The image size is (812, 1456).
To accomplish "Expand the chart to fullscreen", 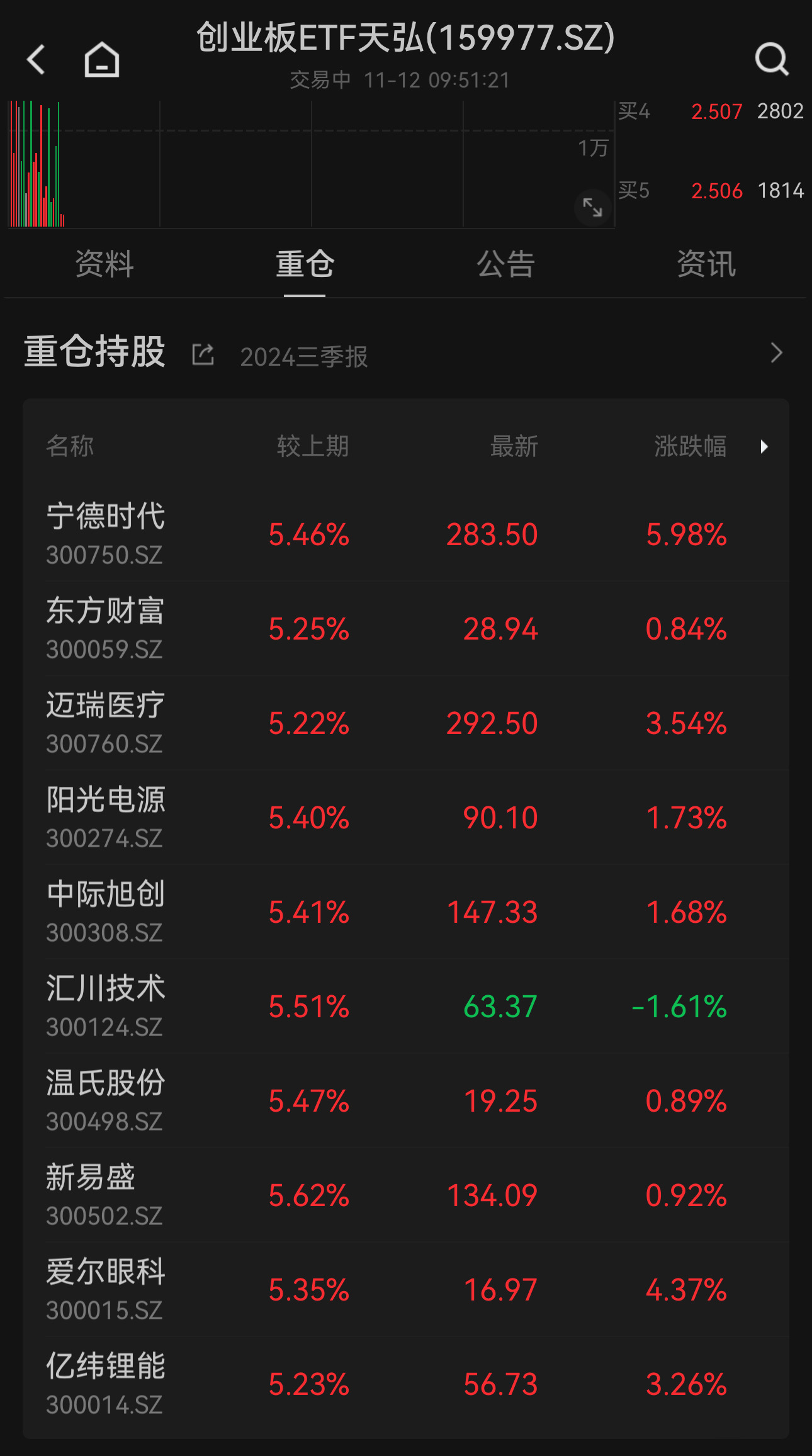I will (592, 207).
